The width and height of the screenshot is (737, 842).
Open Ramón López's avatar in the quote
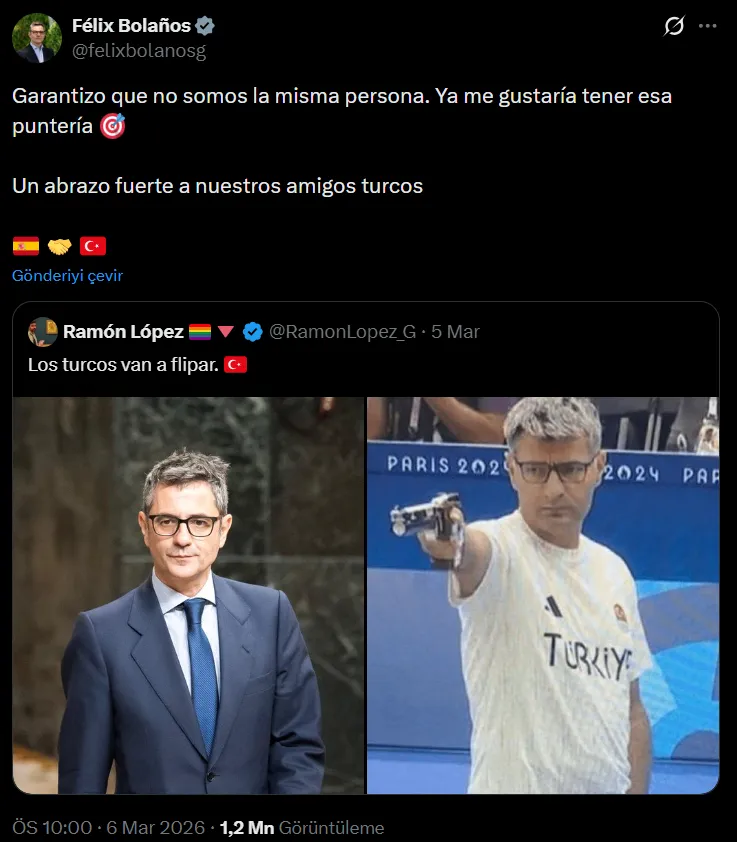pyautogui.click(x=42, y=332)
